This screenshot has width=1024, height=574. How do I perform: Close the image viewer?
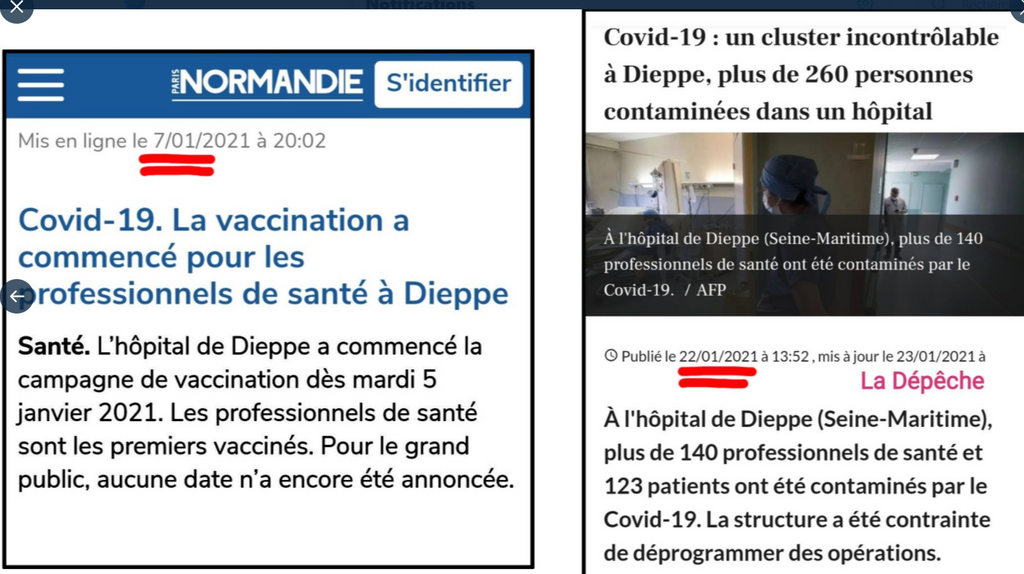pyautogui.click(x=15, y=8)
